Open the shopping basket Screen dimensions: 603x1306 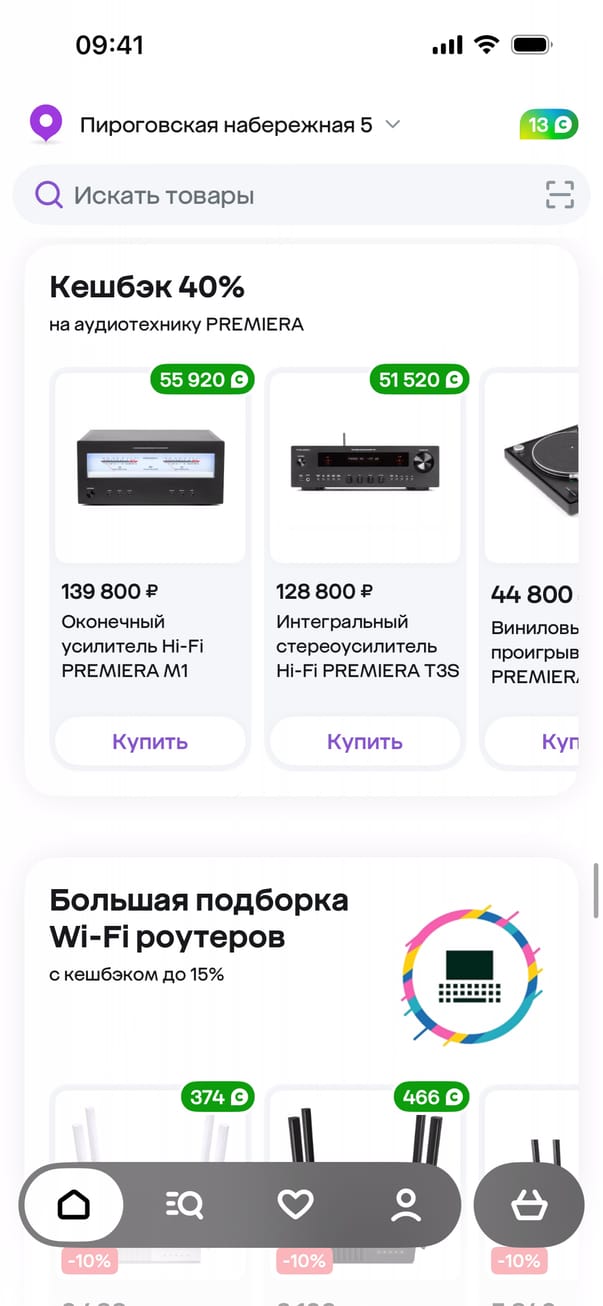pyautogui.click(x=528, y=1205)
